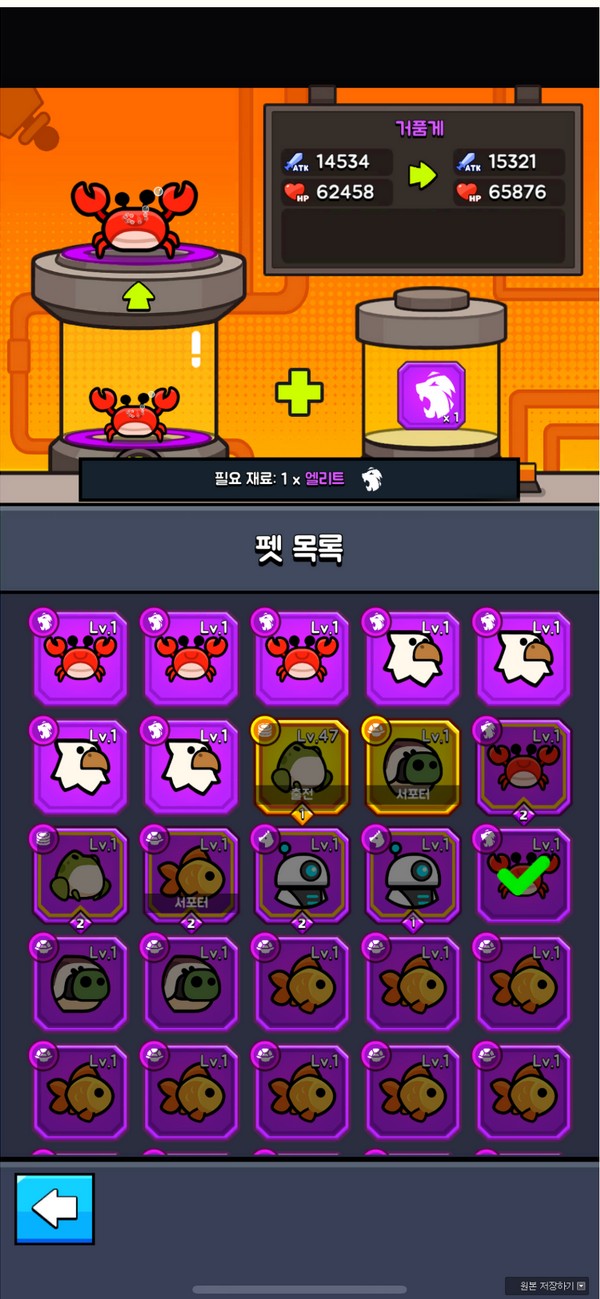Select the goldfish pet marked 서포터
Viewport: 600px width, 1299px height.
pyautogui.click(x=191, y=874)
